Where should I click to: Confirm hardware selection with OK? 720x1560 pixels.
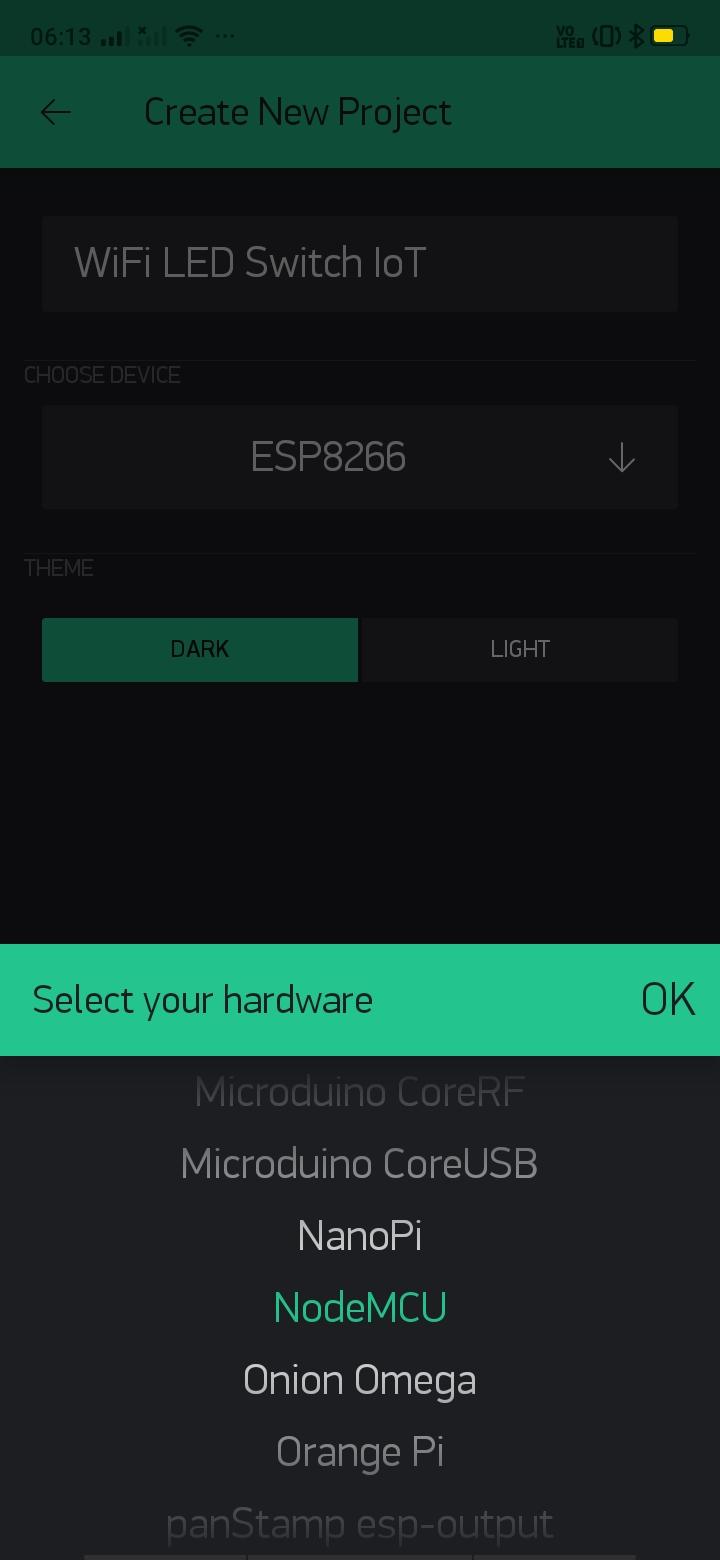[x=667, y=999]
